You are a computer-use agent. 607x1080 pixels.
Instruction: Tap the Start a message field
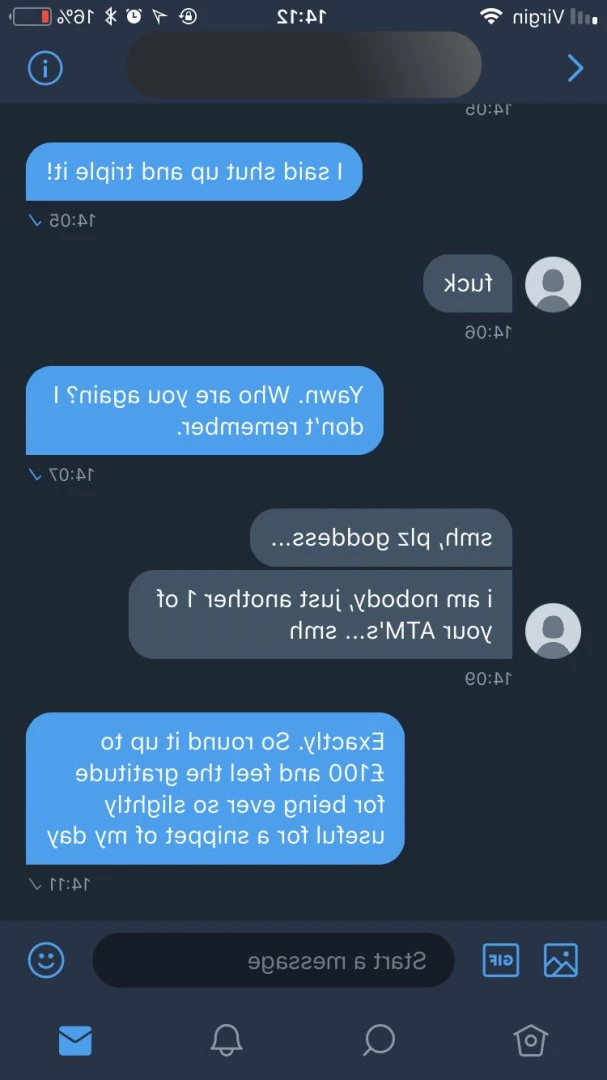click(x=274, y=960)
